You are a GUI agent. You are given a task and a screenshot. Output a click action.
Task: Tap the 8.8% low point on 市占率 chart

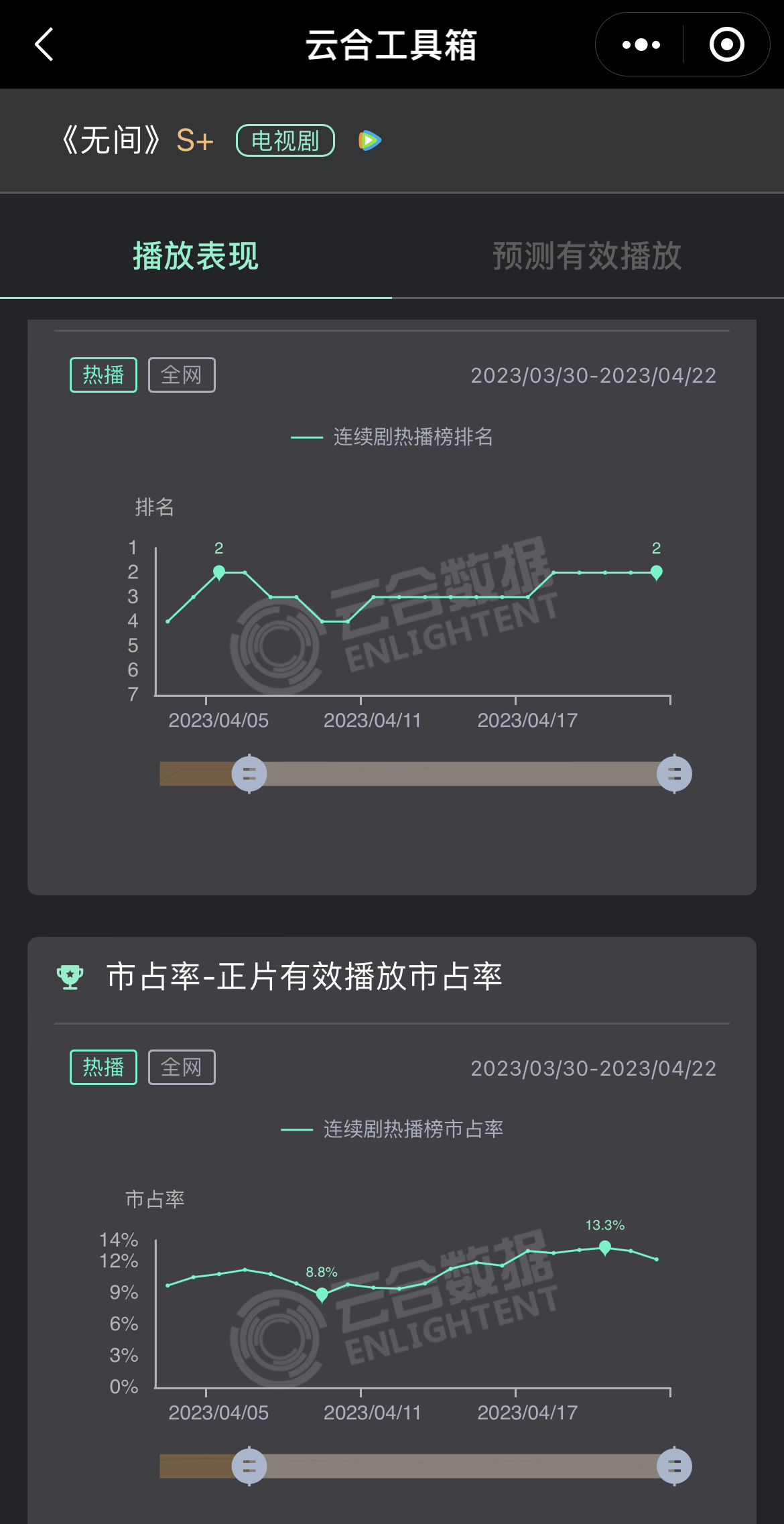322,1293
